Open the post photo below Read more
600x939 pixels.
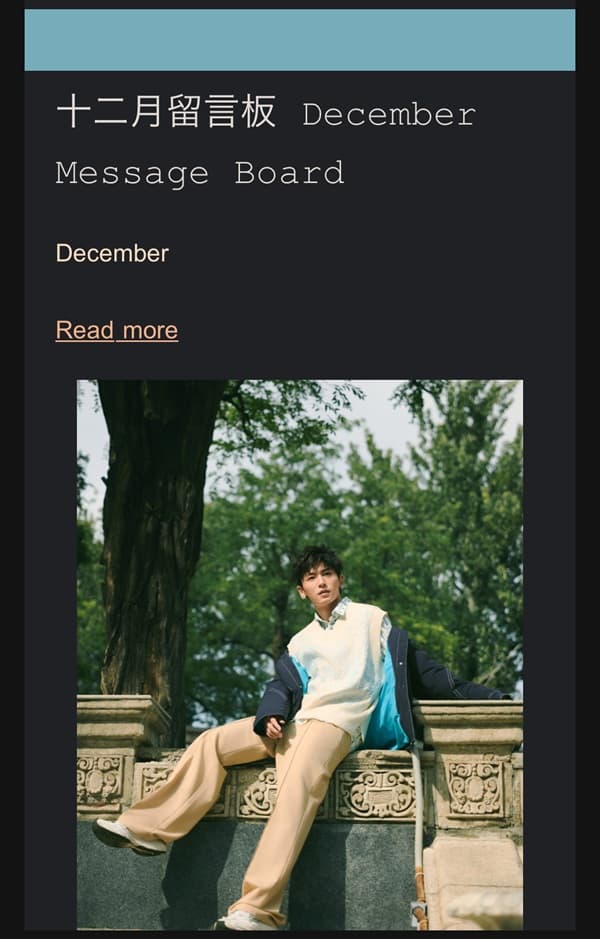300,655
